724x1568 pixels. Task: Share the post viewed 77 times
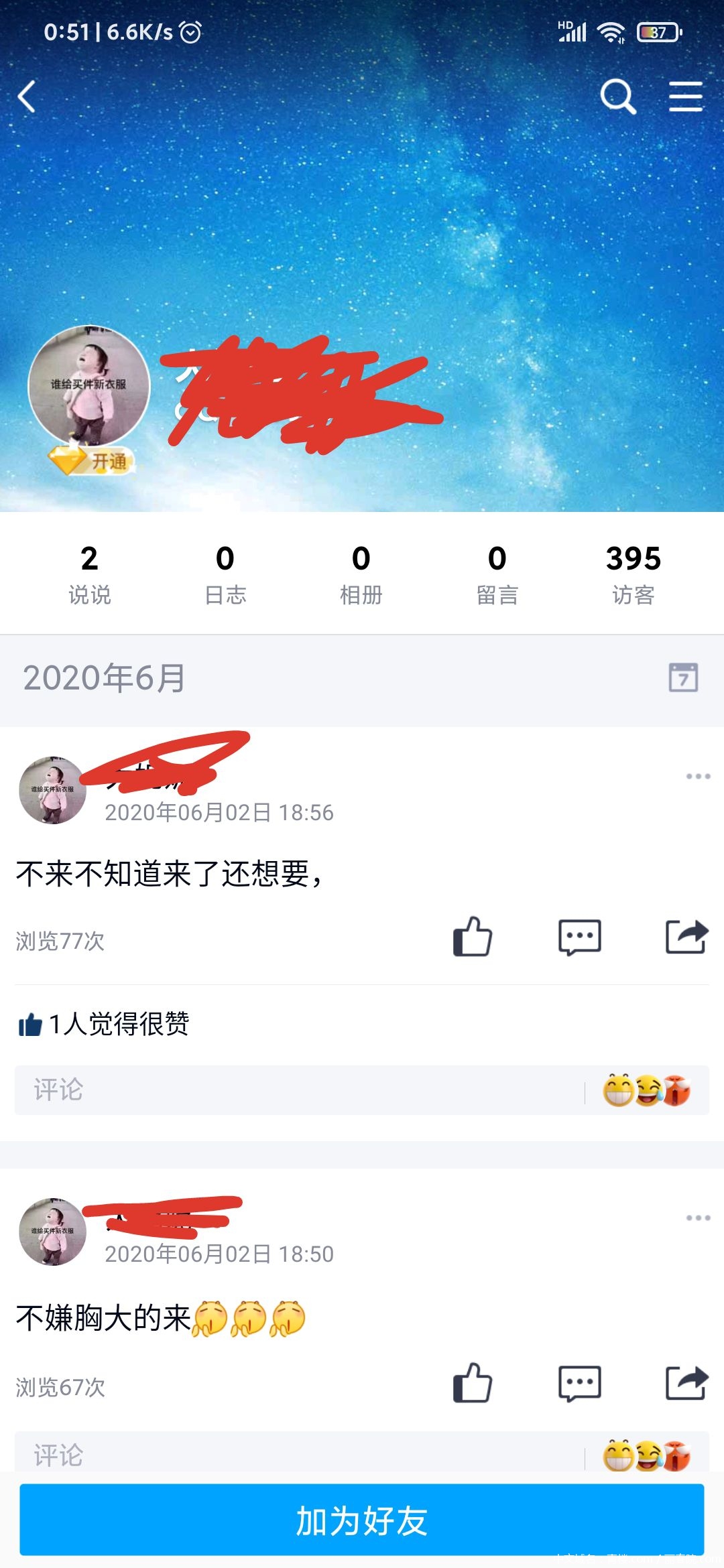click(x=686, y=936)
